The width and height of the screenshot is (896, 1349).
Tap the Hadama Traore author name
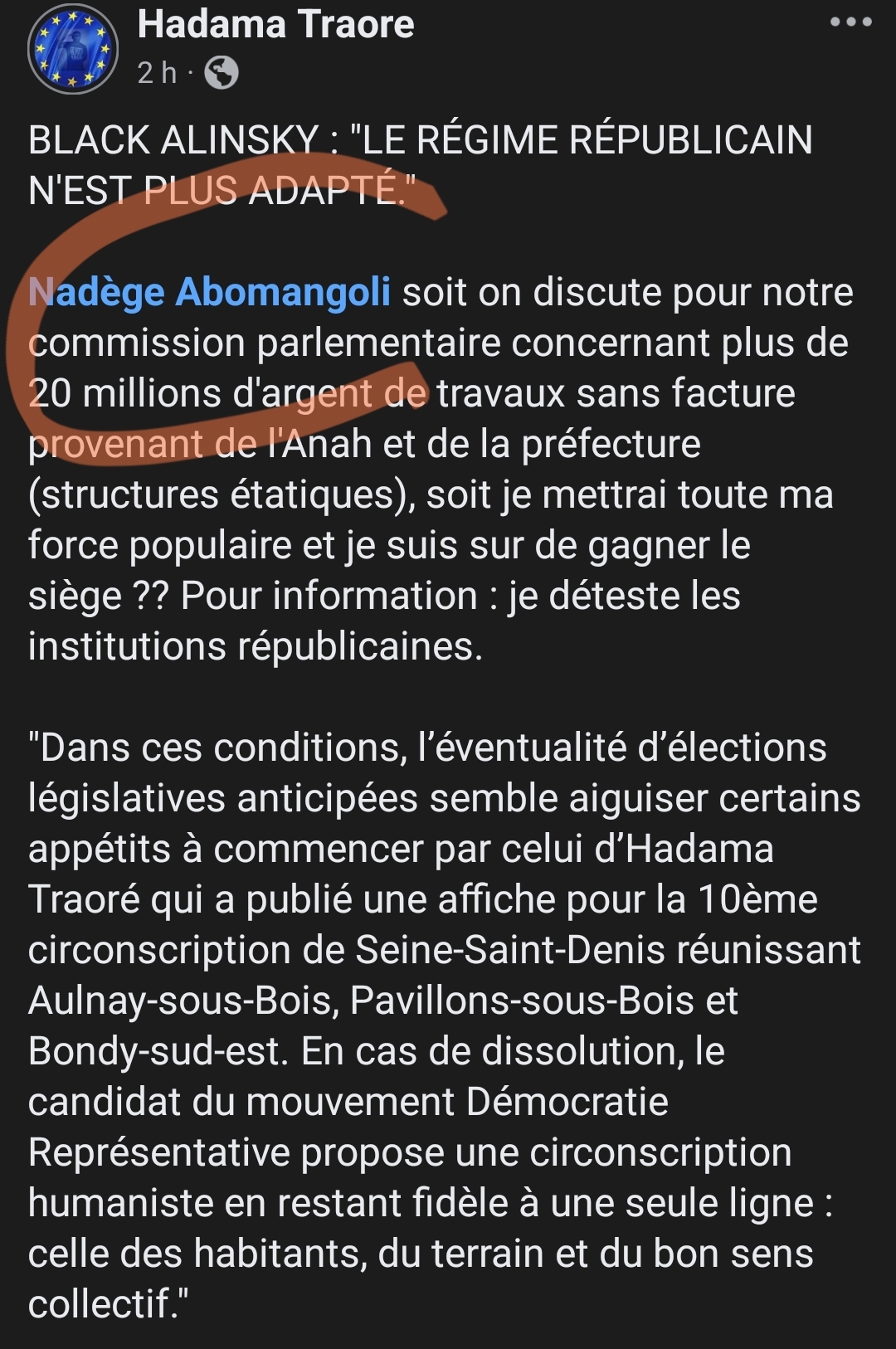(275, 24)
